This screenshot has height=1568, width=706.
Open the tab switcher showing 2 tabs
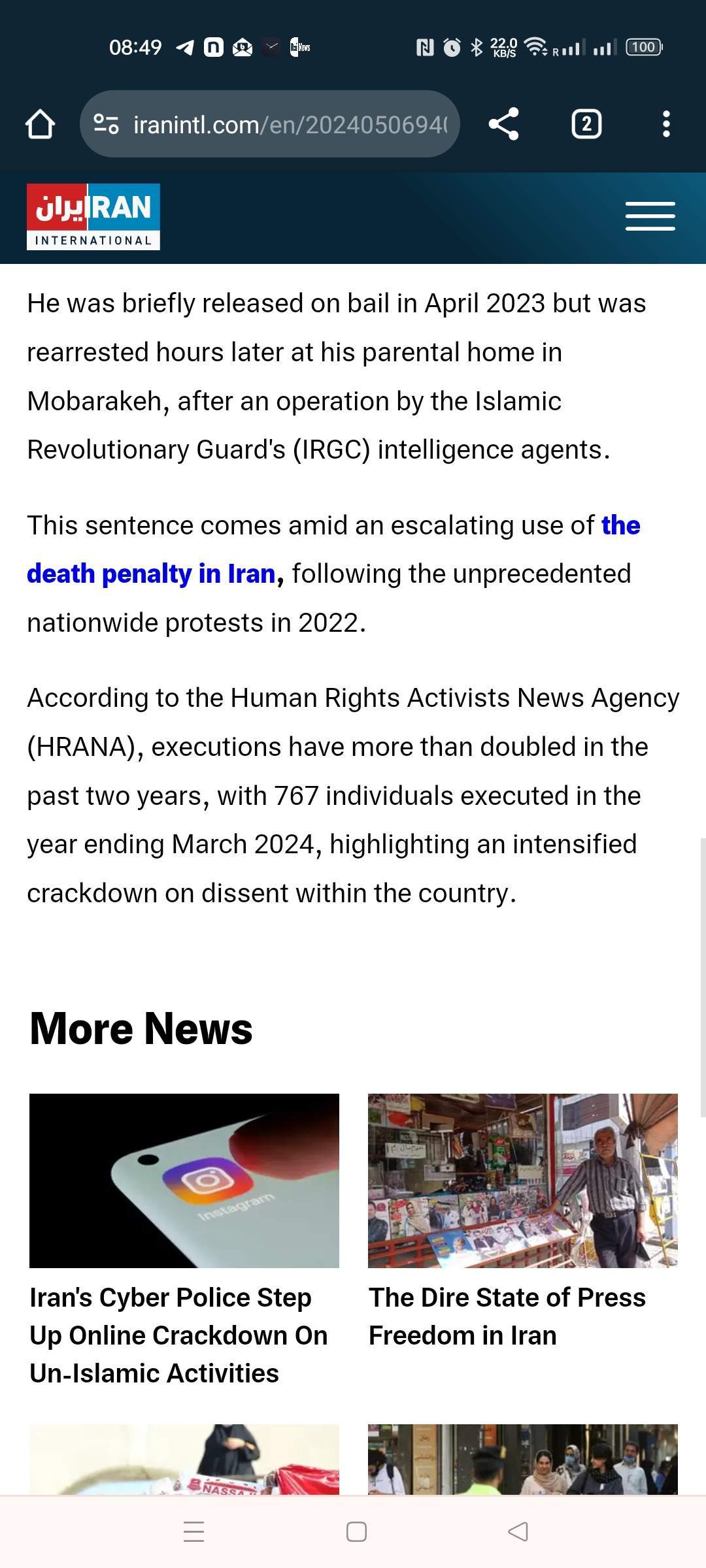point(586,124)
